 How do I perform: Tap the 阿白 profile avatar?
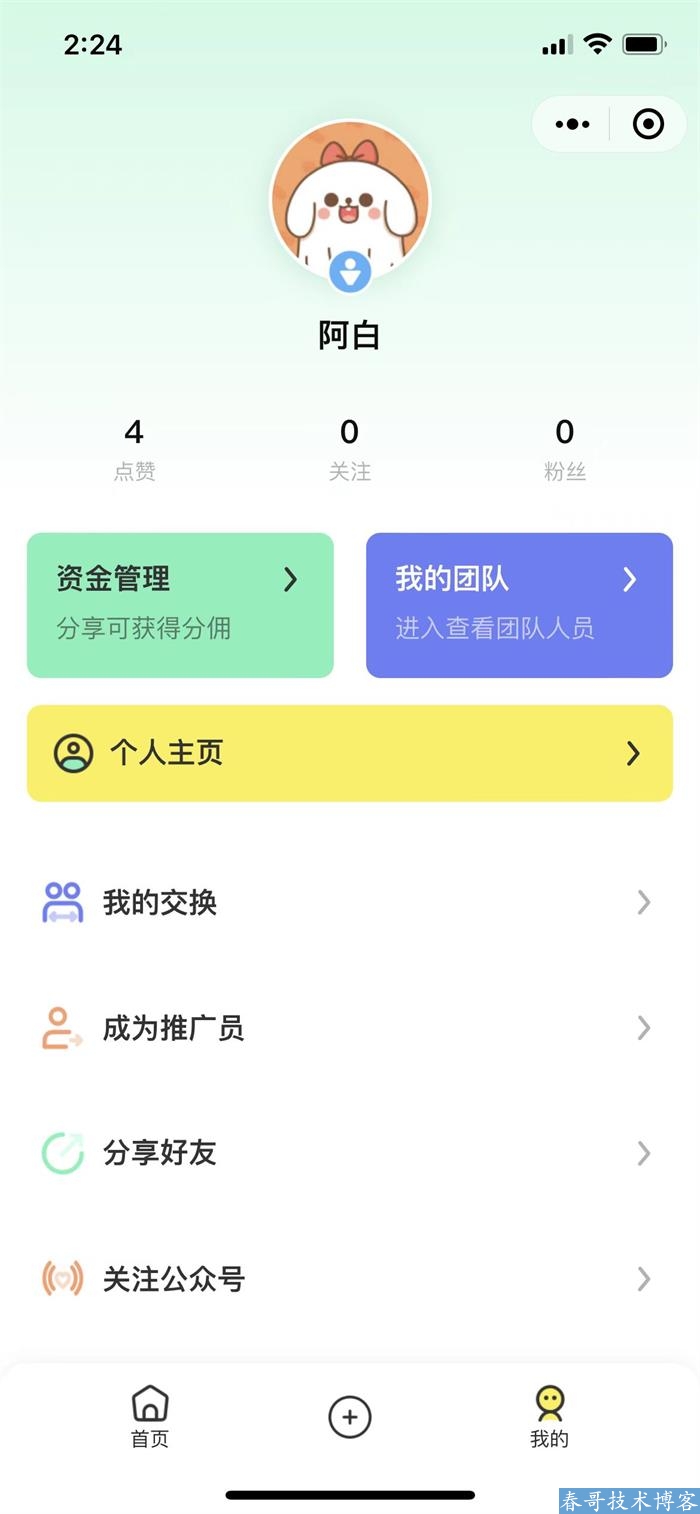(x=350, y=200)
